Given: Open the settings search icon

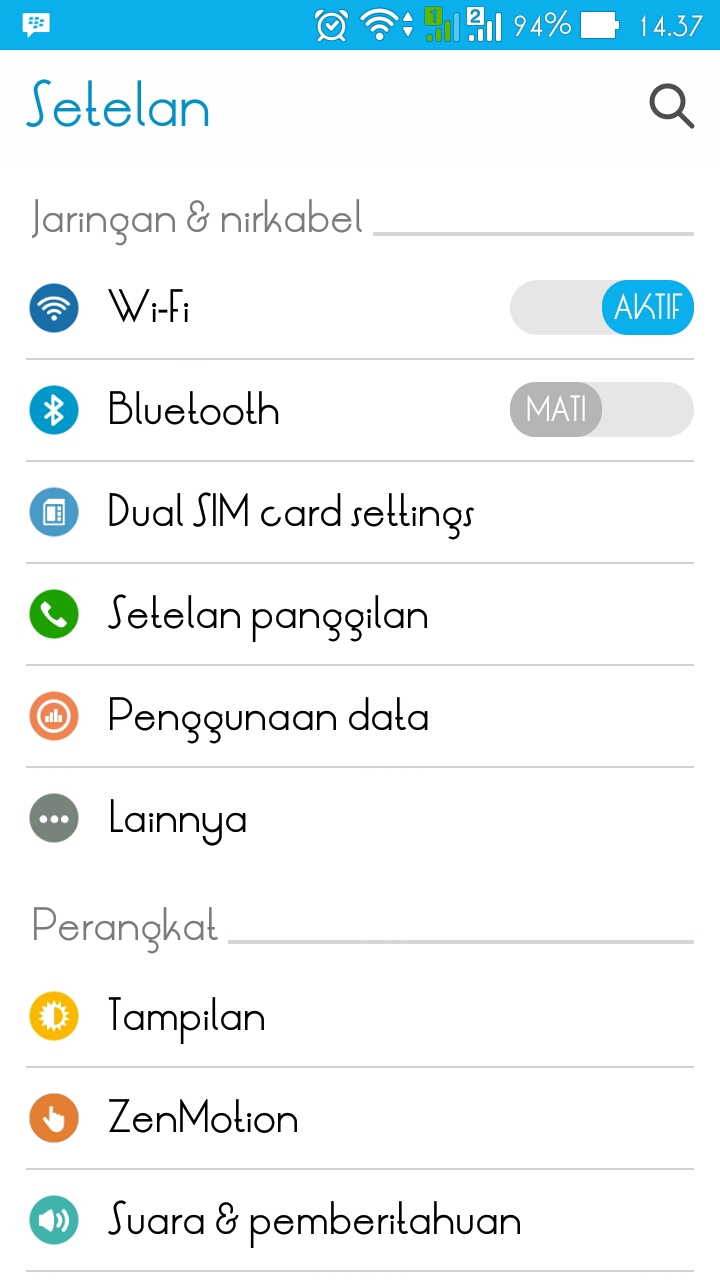Looking at the screenshot, I should coord(671,106).
